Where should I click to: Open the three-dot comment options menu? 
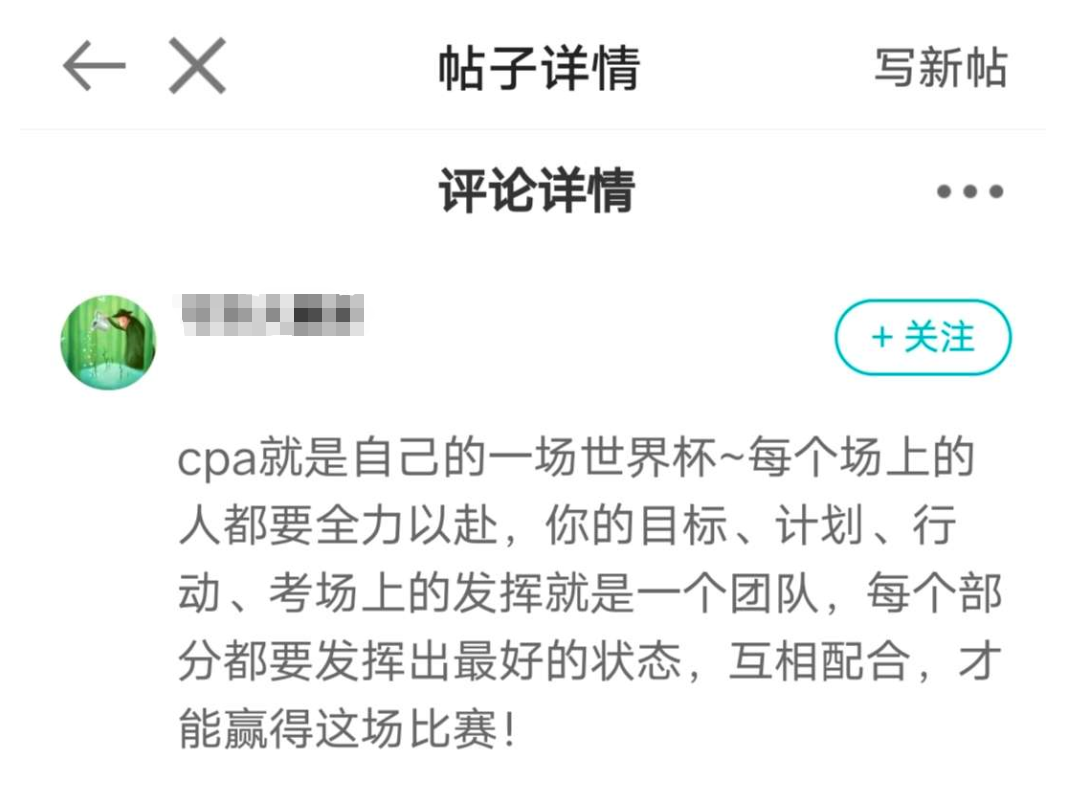[x=969, y=192]
